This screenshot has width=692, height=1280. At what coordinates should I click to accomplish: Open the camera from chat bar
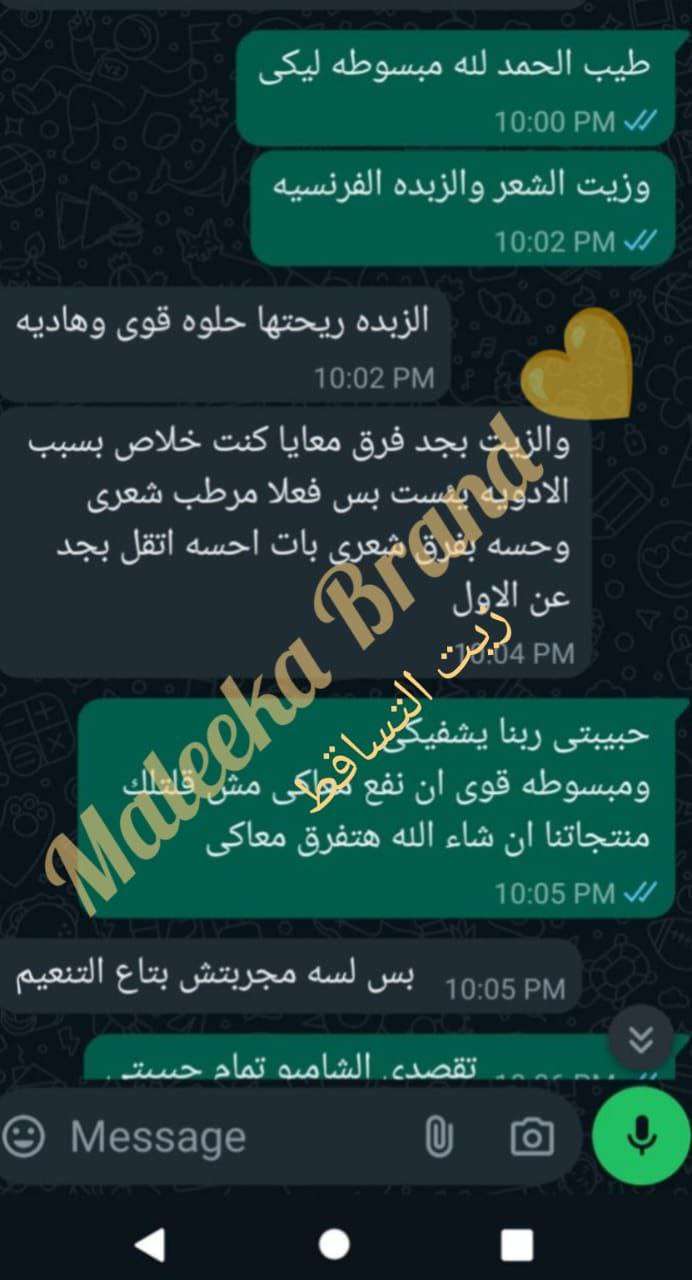pyautogui.click(x=532, y=1137)
